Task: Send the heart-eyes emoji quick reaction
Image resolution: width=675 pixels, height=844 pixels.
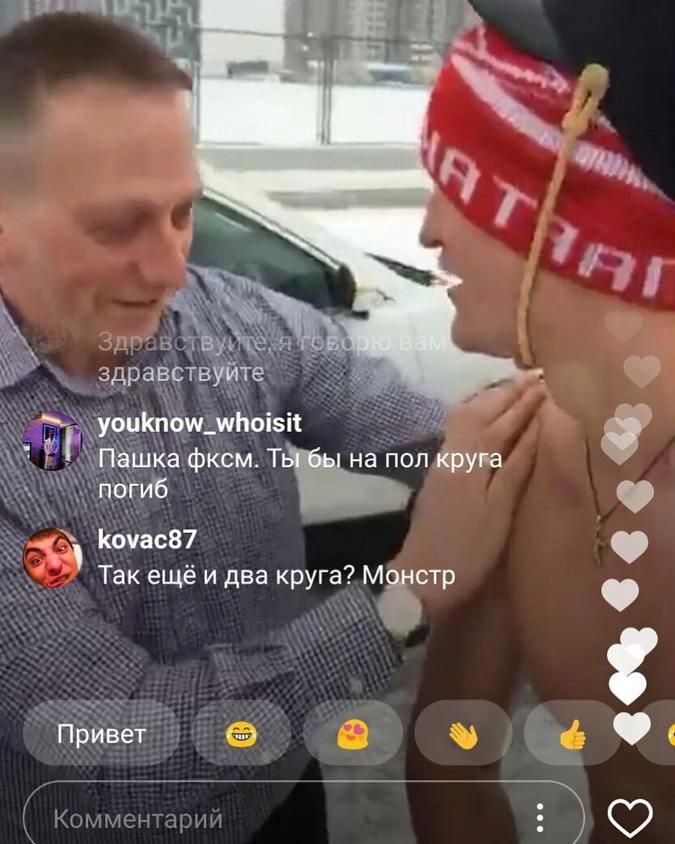Action: click(352, 734)
